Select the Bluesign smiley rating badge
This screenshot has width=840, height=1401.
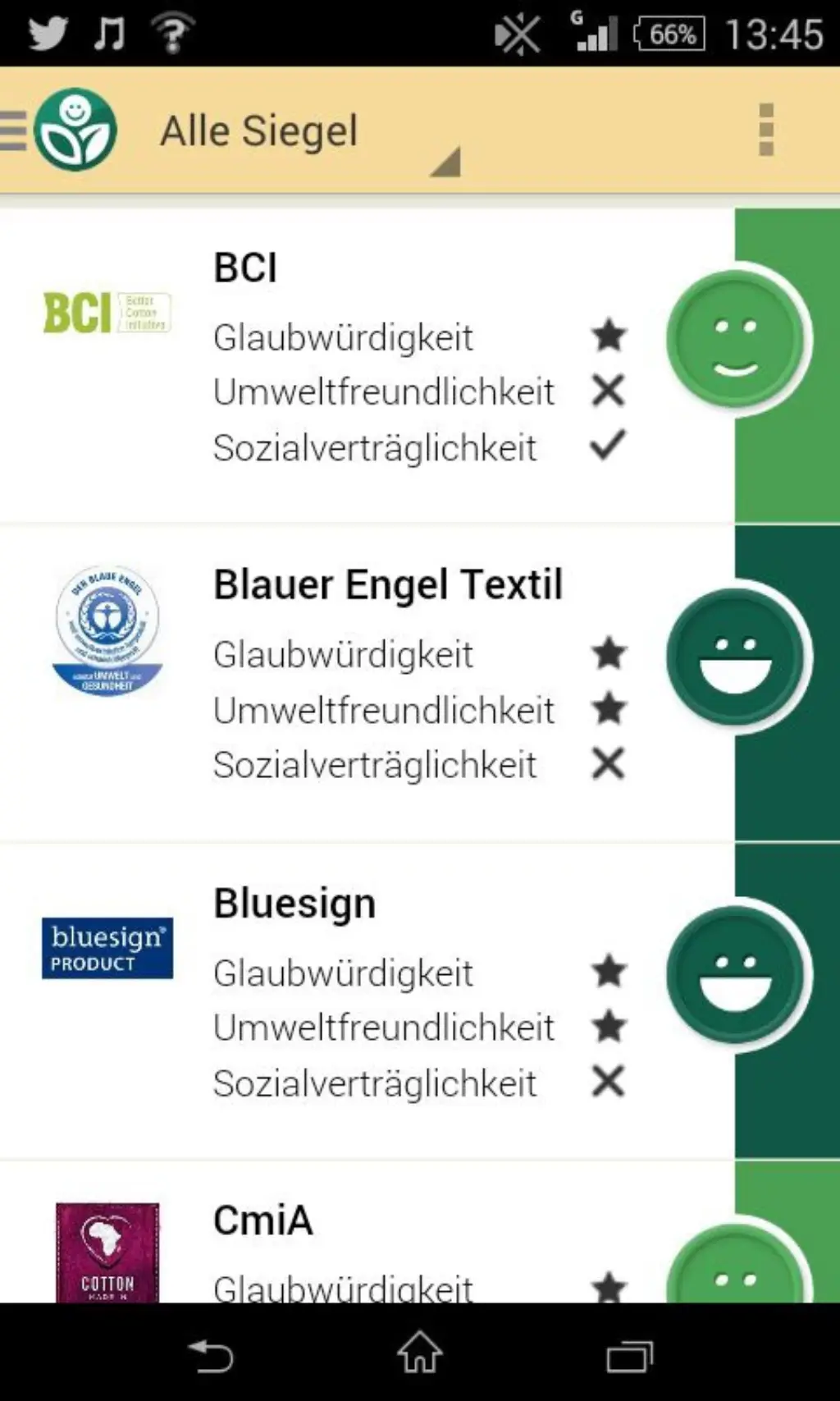coord(737,977)
